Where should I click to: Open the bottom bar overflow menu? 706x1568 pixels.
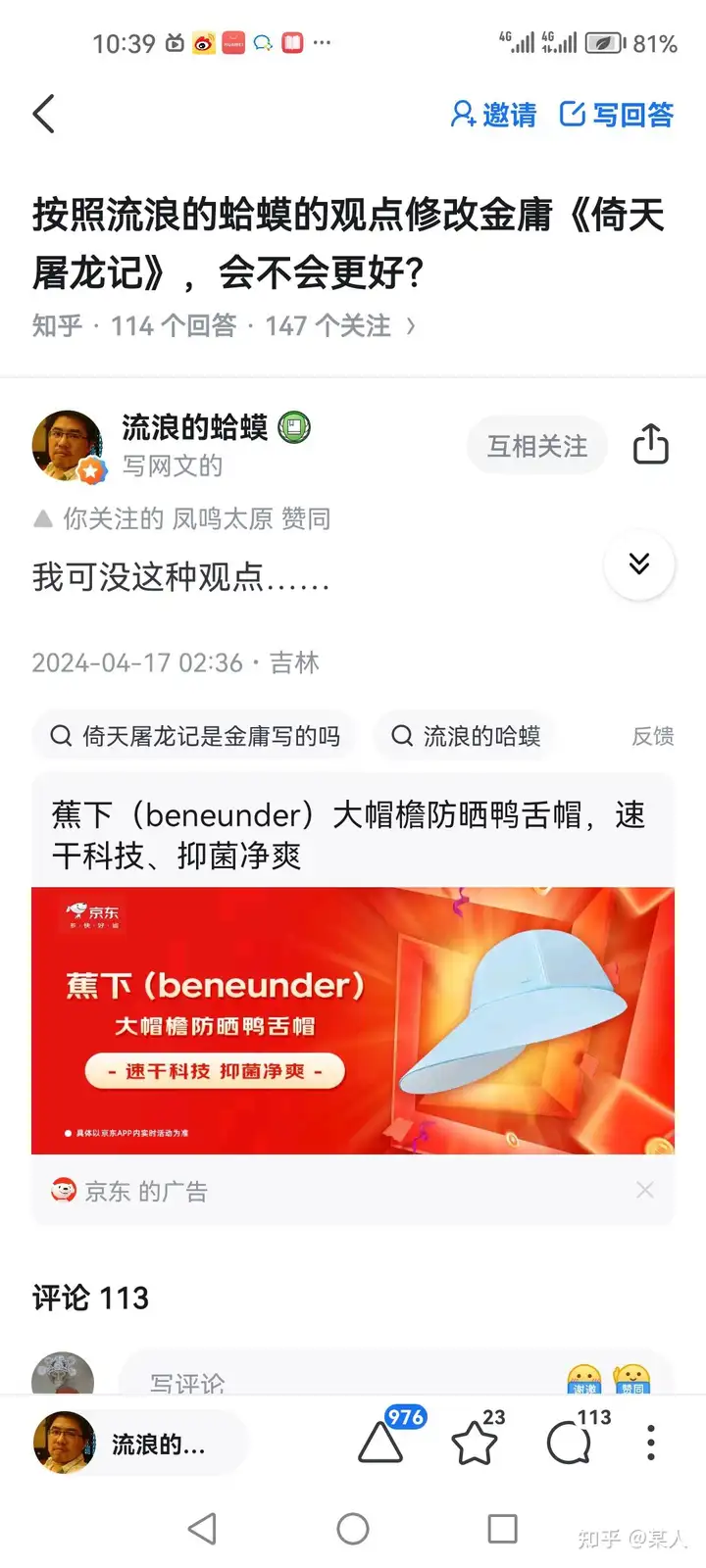point(650,1443)
